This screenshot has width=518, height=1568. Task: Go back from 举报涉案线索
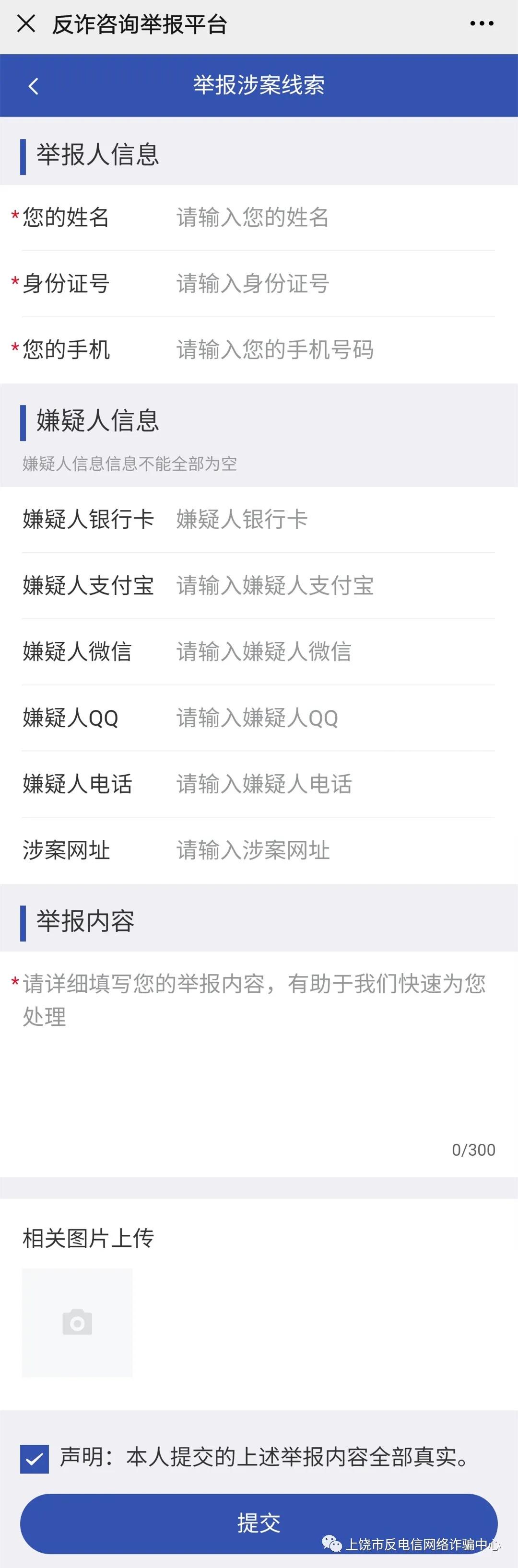pyautogui.click(x=34, y=86)
